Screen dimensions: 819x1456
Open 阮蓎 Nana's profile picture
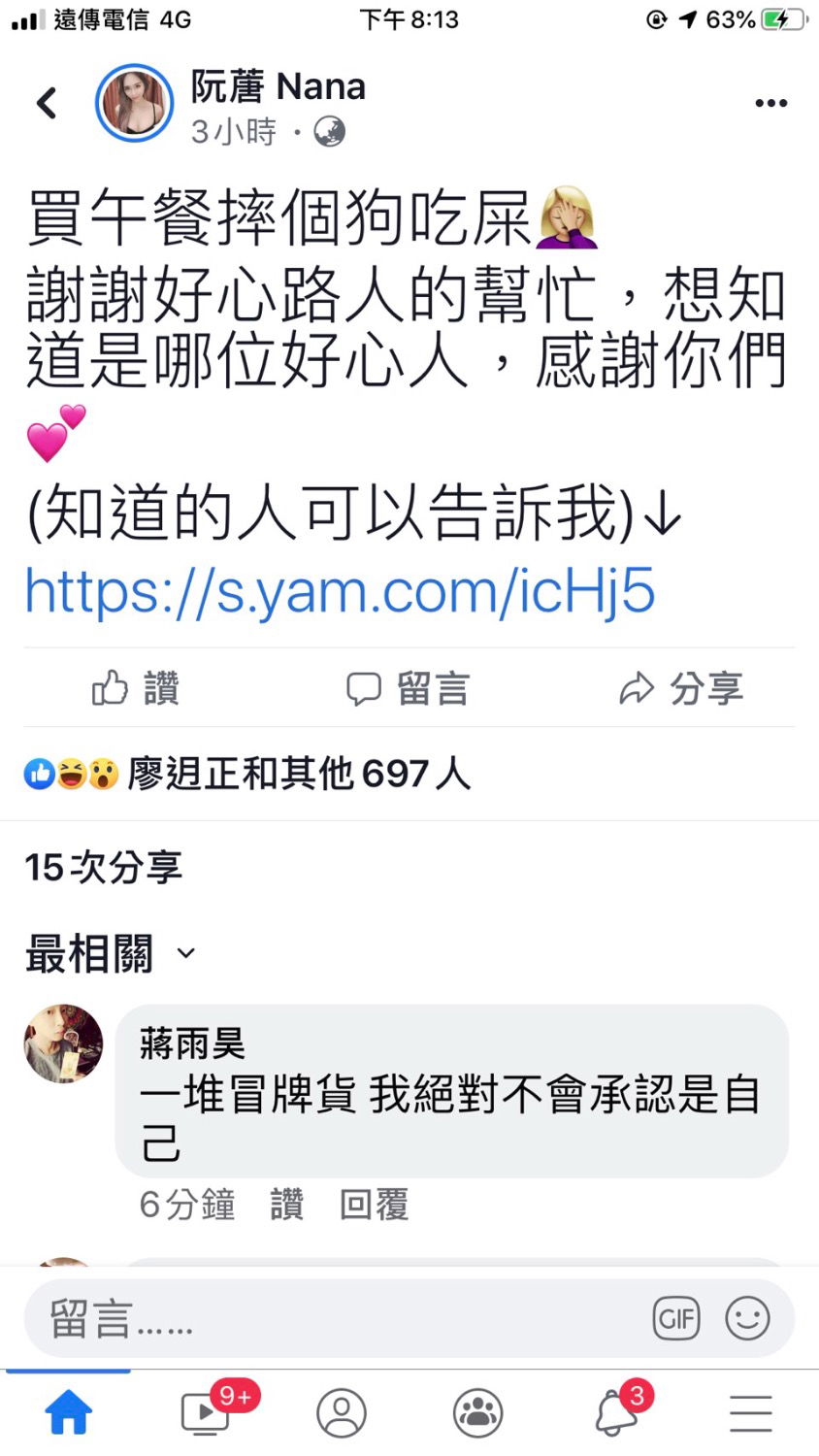[x=134, y=103]
